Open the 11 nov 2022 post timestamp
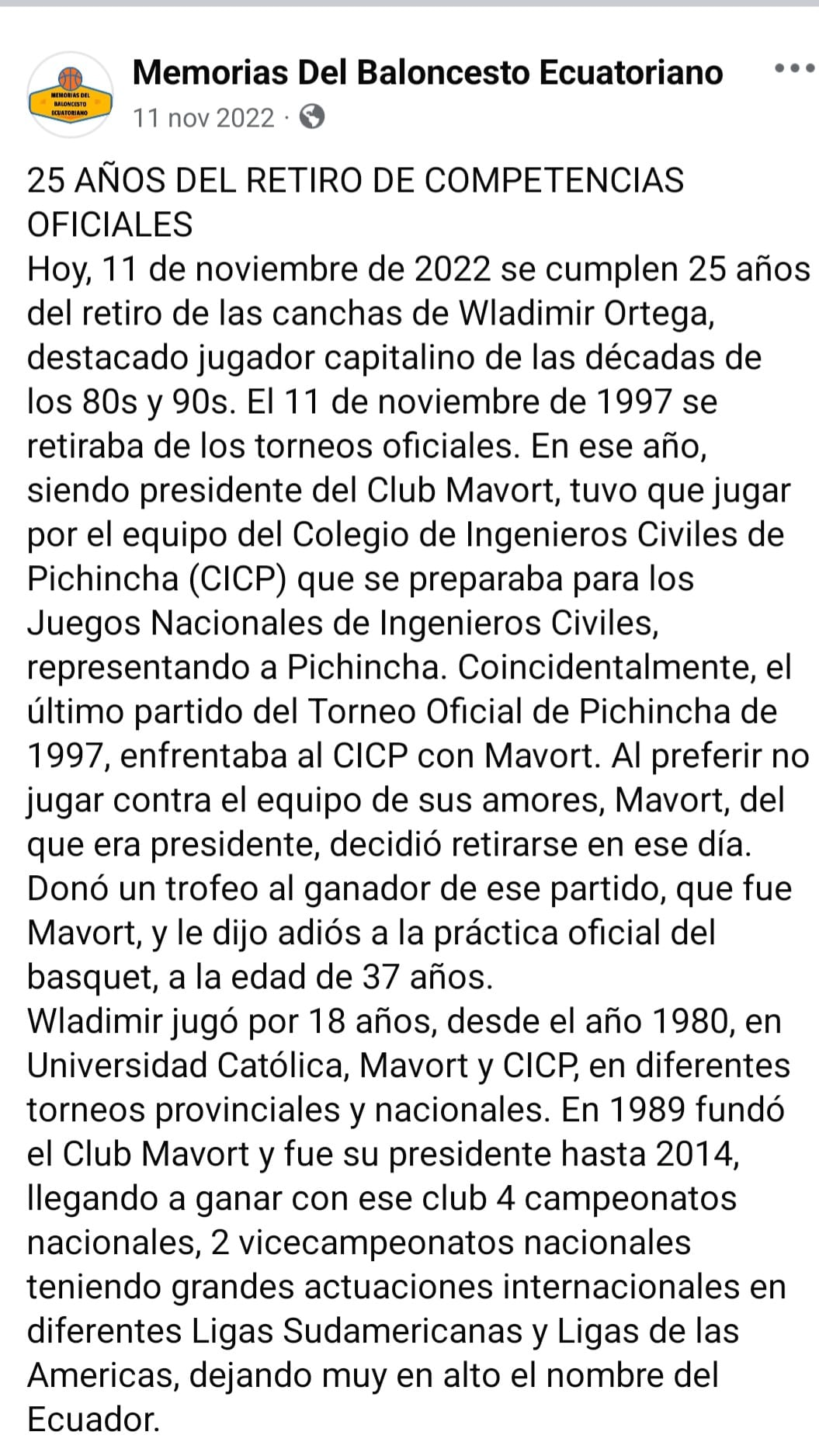This screenshot has width=819, height=1456. pyautogui.click(x=203, y=118)
